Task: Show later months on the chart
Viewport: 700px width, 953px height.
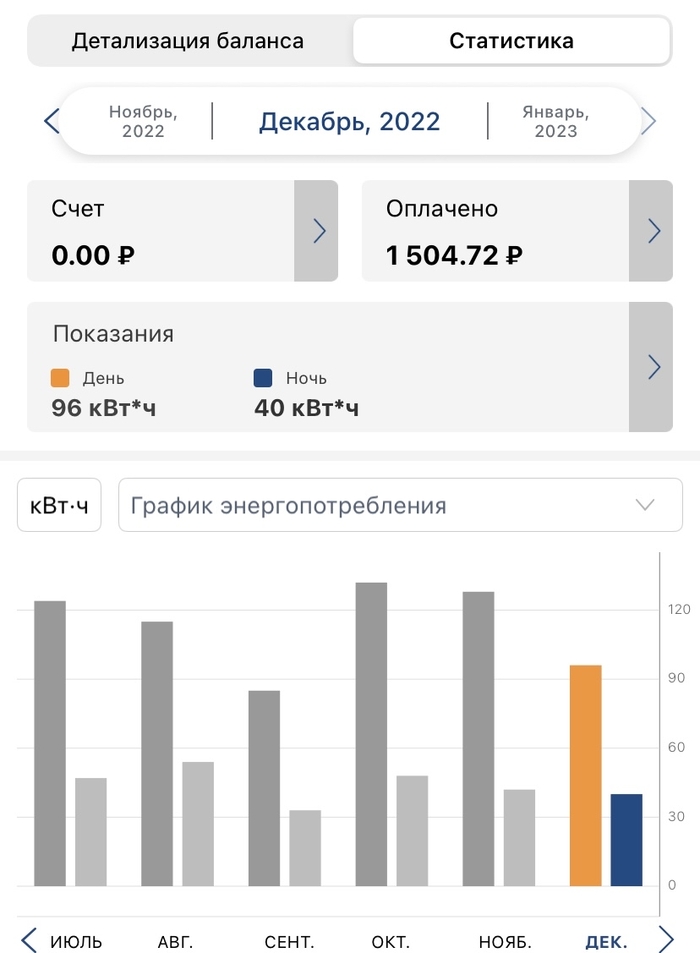Action: pos(666,940)
